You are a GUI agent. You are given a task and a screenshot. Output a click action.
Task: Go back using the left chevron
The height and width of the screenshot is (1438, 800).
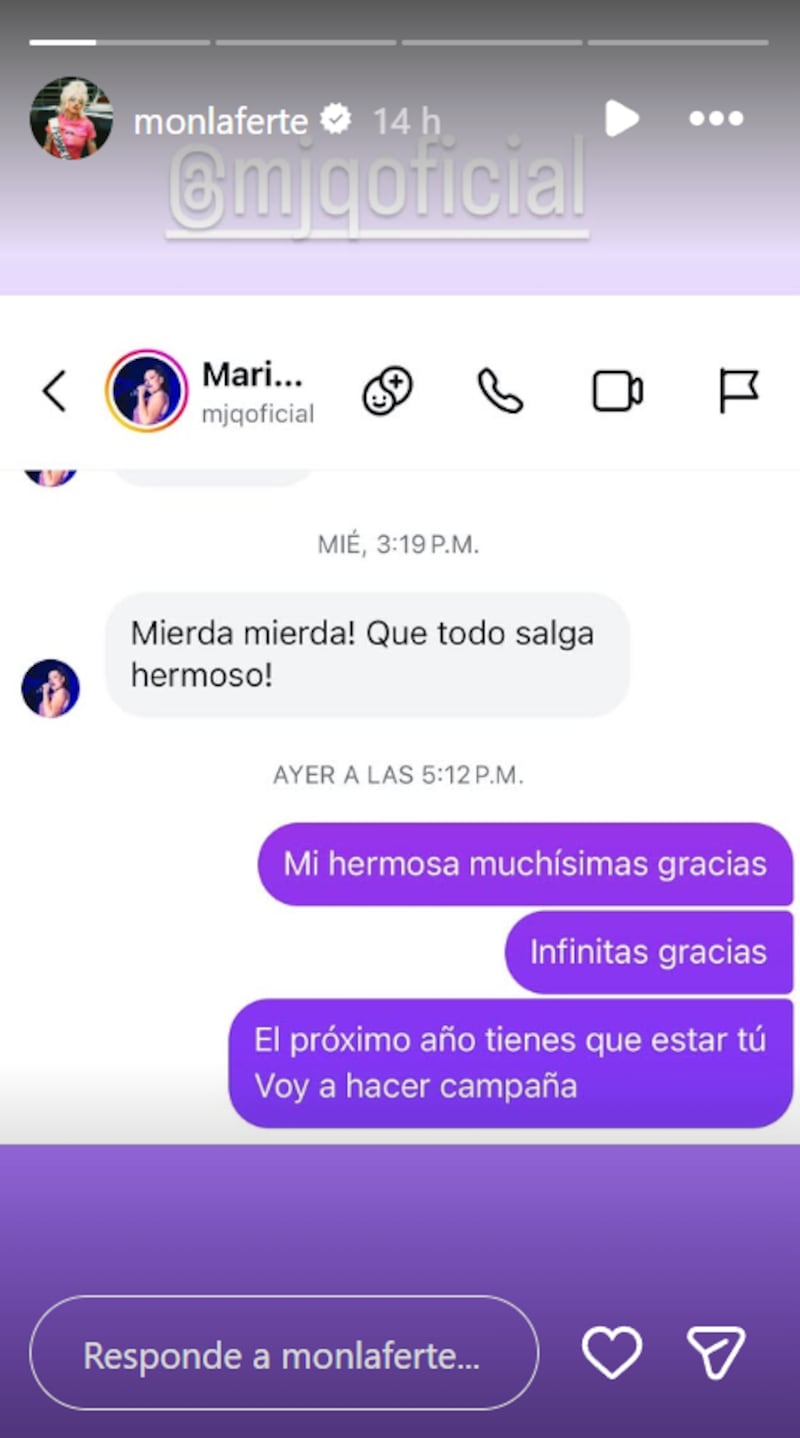(53, 392)
